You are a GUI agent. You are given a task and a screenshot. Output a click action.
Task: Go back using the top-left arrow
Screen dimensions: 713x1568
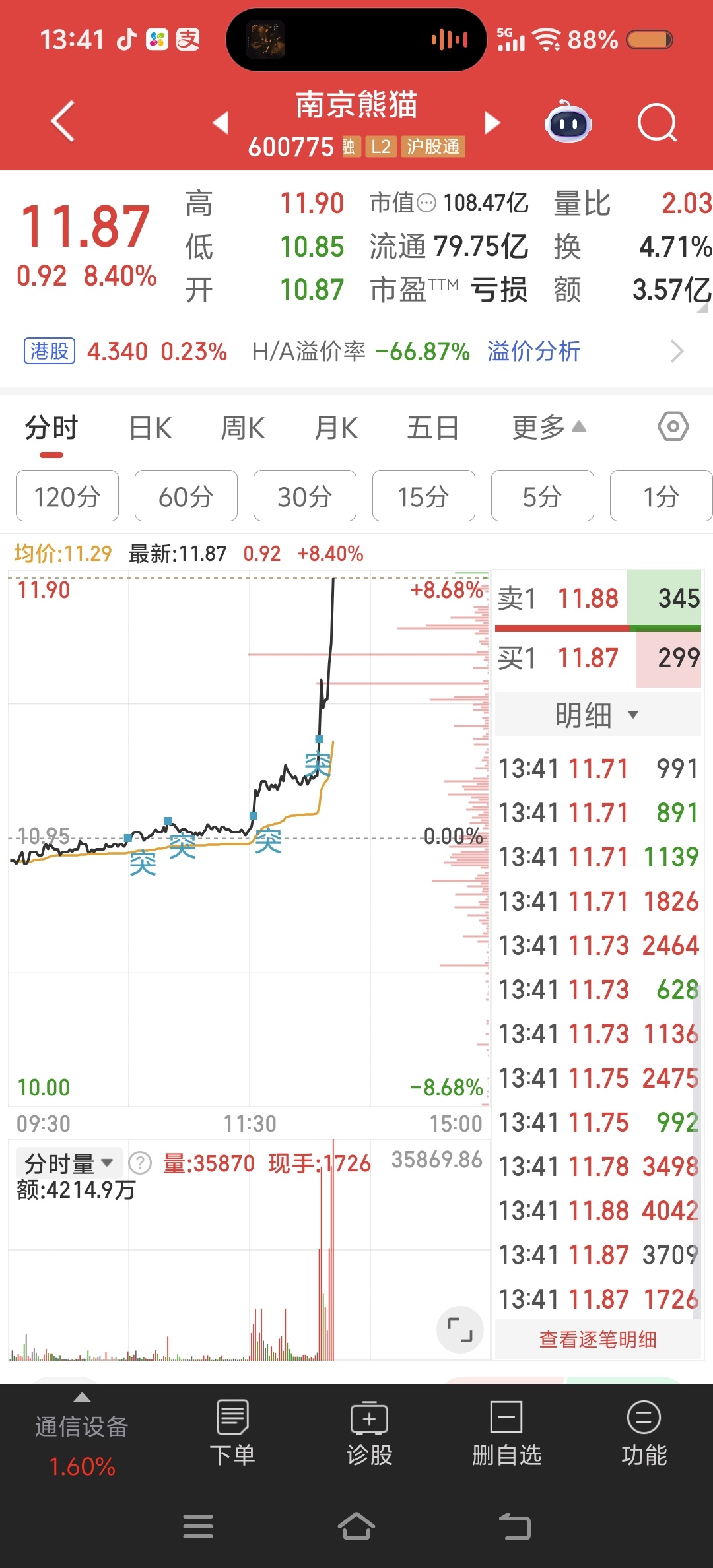(x=63, y=121)
